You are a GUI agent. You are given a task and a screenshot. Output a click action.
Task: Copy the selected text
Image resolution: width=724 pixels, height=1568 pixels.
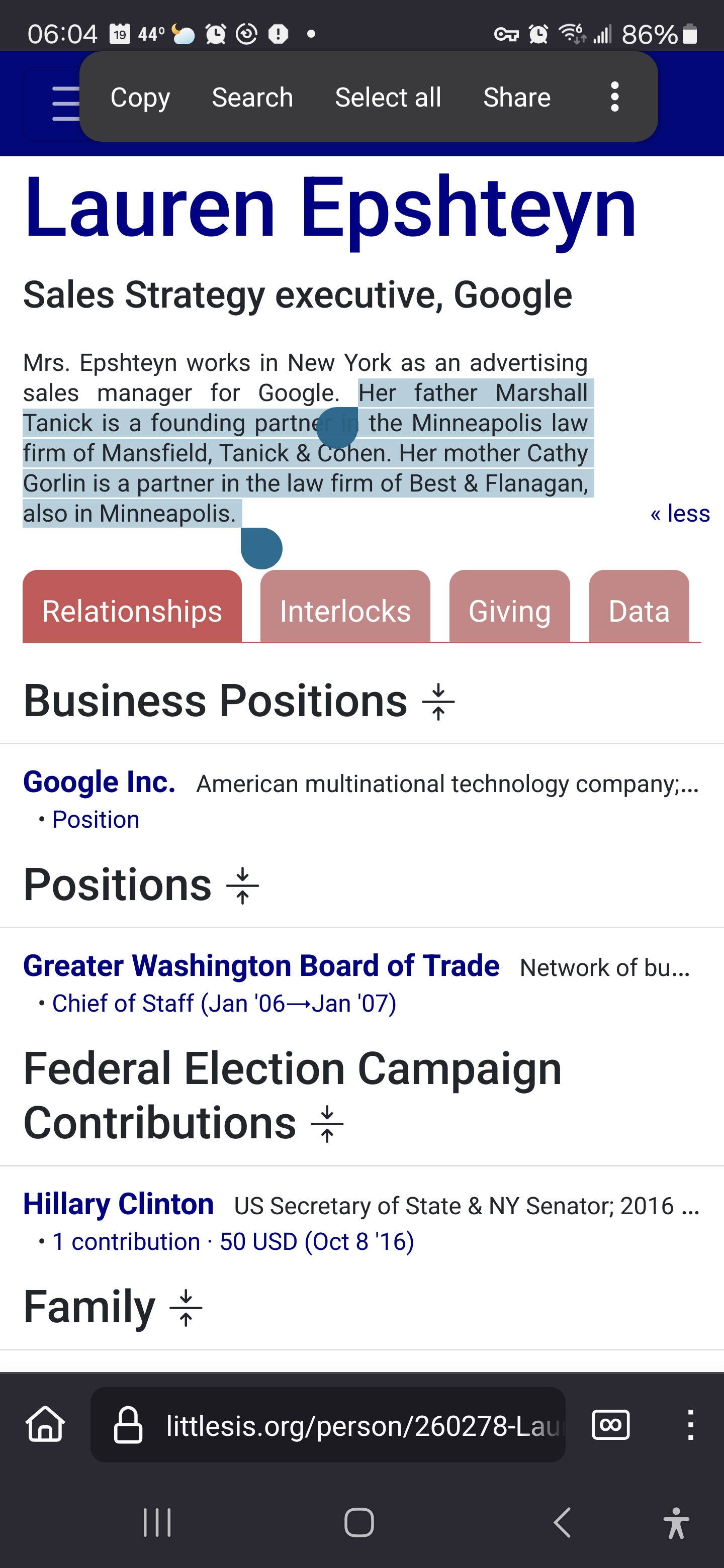point(140,97)
